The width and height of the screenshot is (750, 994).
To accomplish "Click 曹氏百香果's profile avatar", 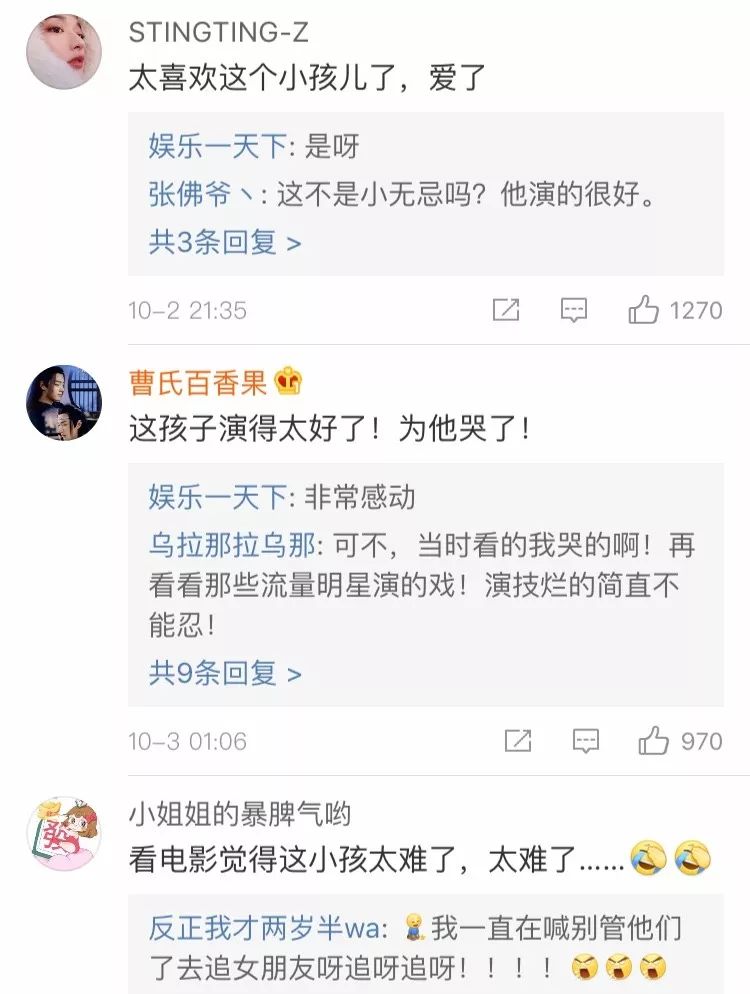I will pyautogui.click(x=60, y=405).
